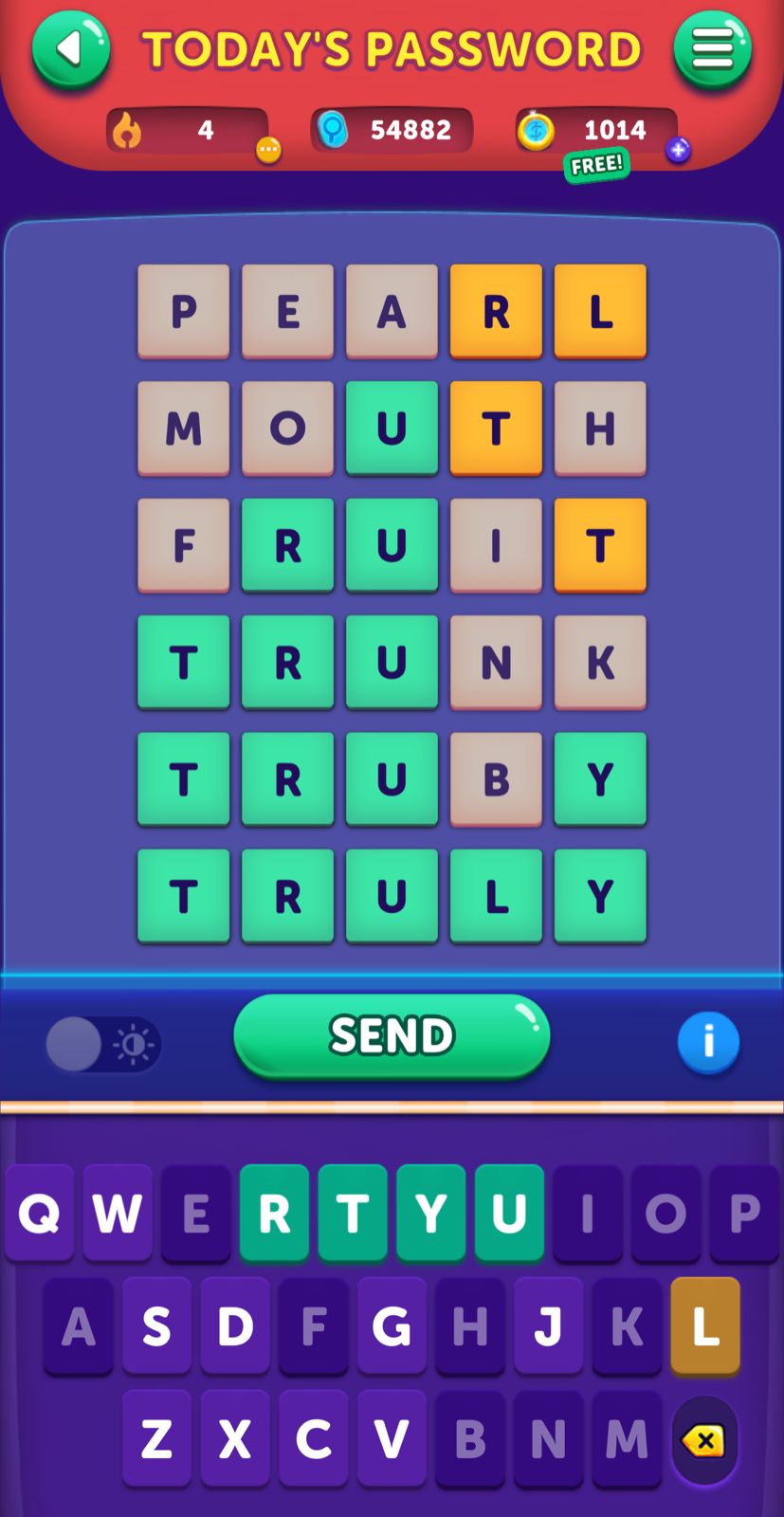Image resolution: width=784 pixels, height=1517 pixels.
Task: Open the streak options dots
Action: (x=268, y=150)
